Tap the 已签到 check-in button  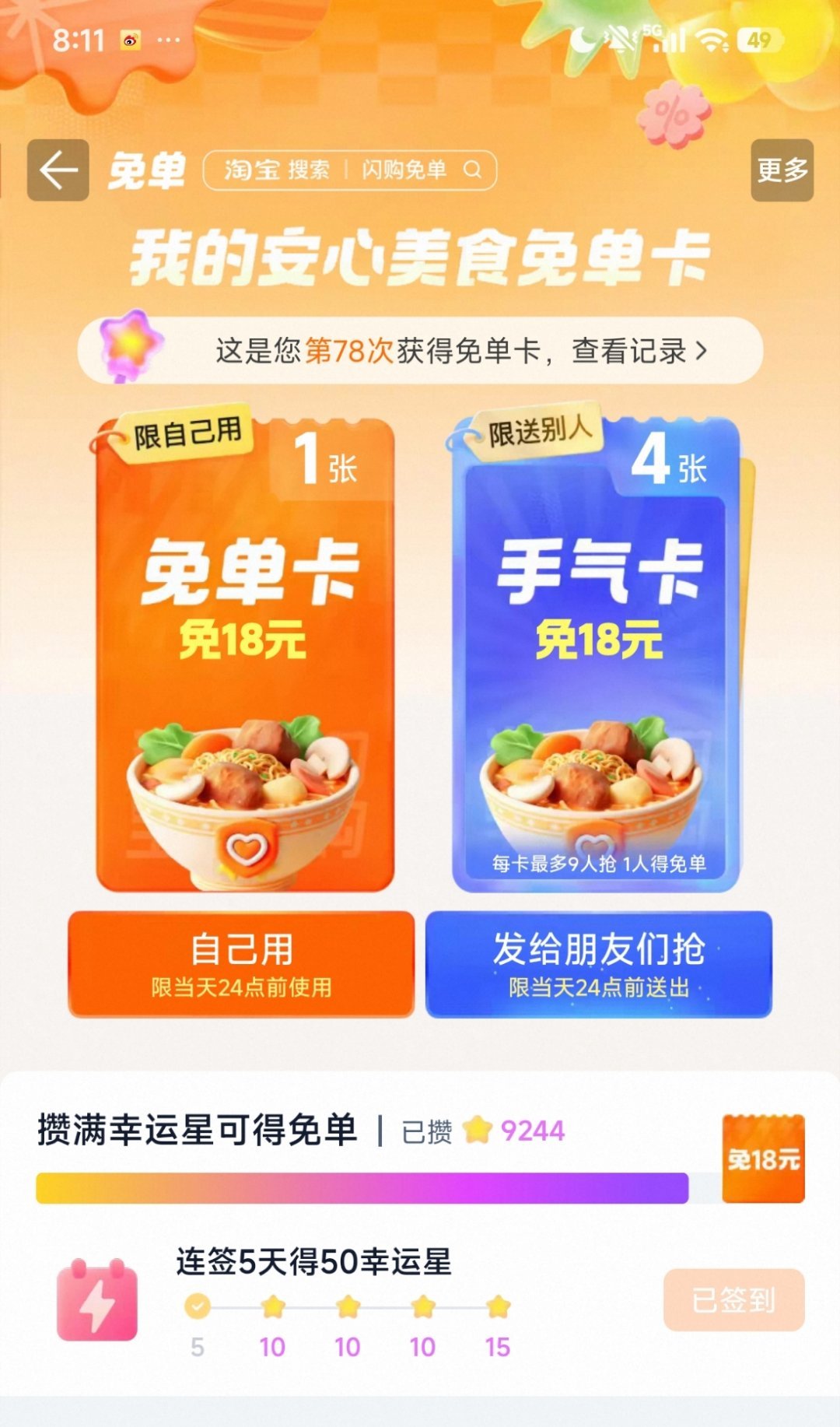pyautogui.click(x=733, y=1299)
